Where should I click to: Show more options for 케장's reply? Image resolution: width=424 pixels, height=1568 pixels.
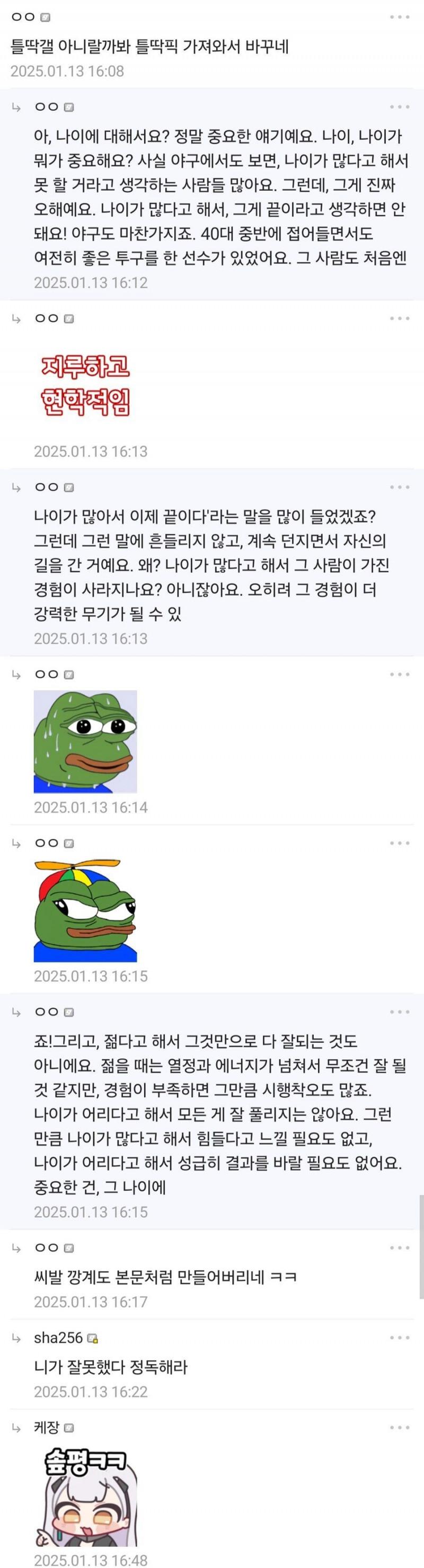click(400, 1428)
